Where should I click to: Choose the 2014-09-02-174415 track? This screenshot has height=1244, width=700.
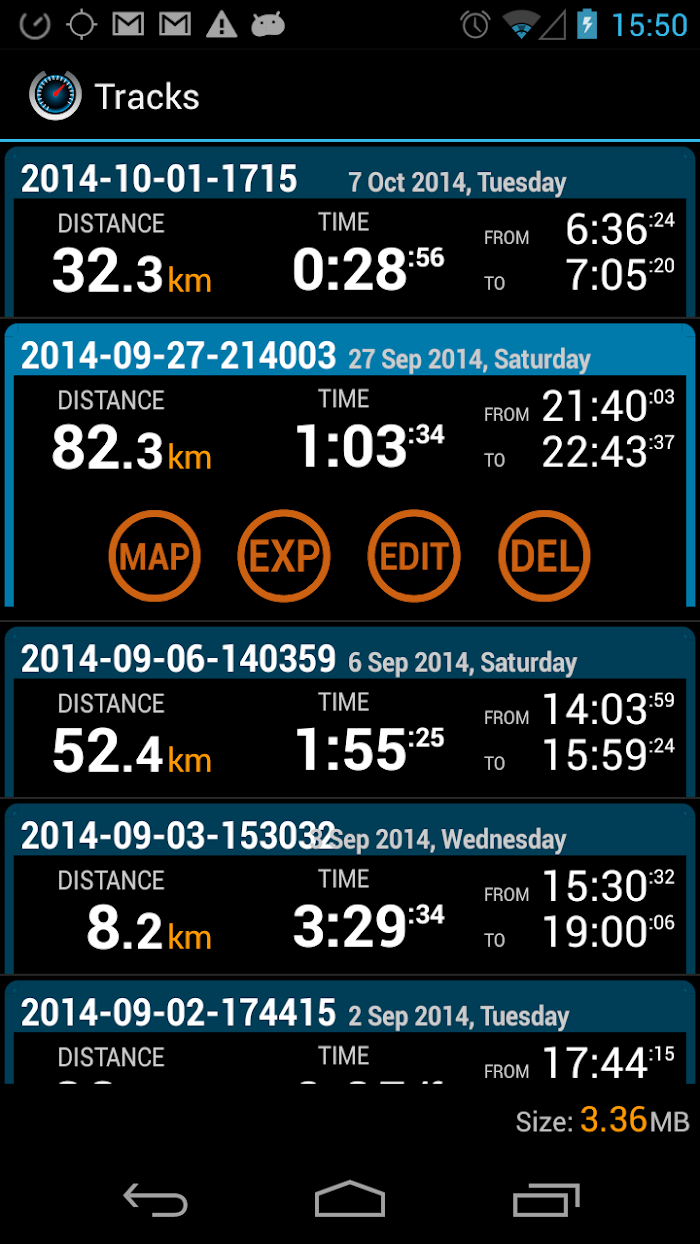click(350, 1032)
